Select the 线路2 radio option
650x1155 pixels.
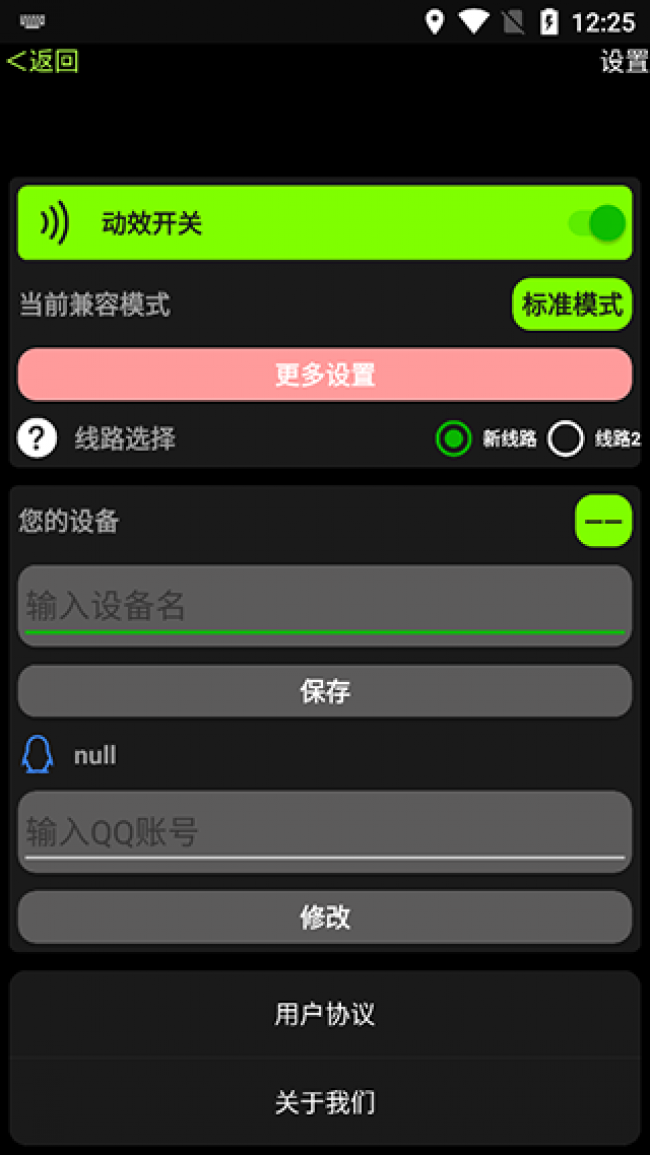(566, 438)
